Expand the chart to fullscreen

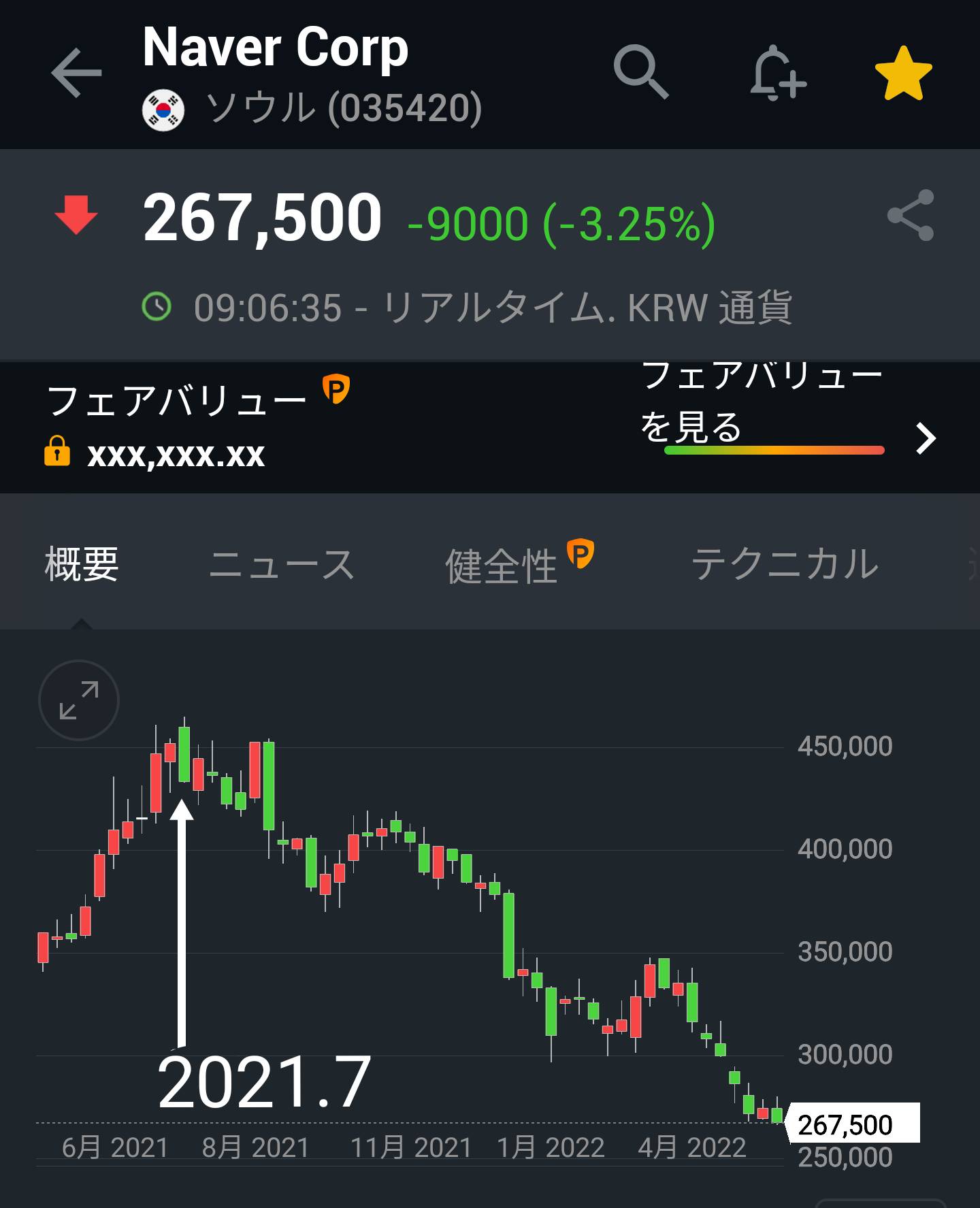click(x=79, y=700)
